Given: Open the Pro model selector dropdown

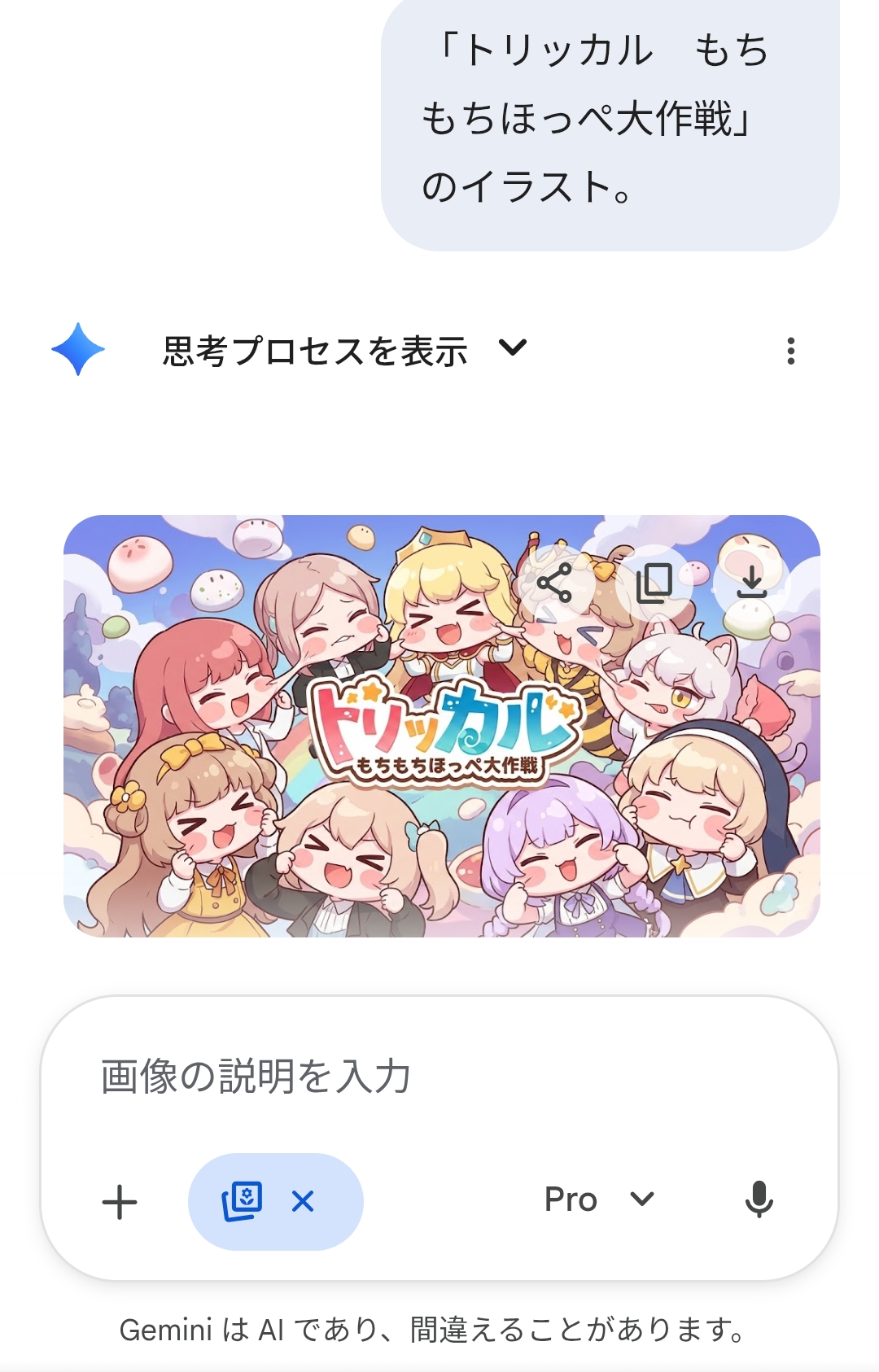Looking at the screenshot, I should tap(599, 1199).
